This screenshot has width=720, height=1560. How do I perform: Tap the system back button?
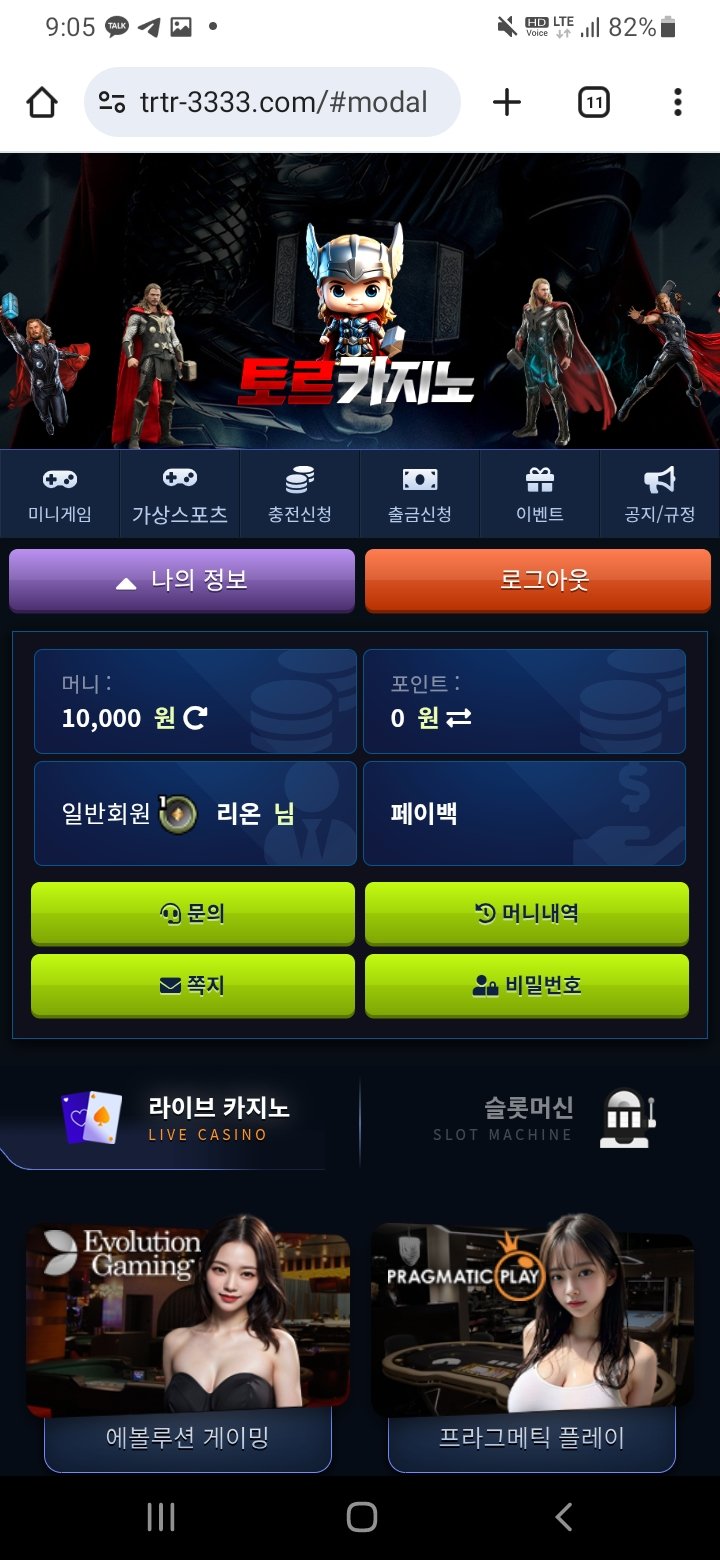click(x=564, y=1517)
